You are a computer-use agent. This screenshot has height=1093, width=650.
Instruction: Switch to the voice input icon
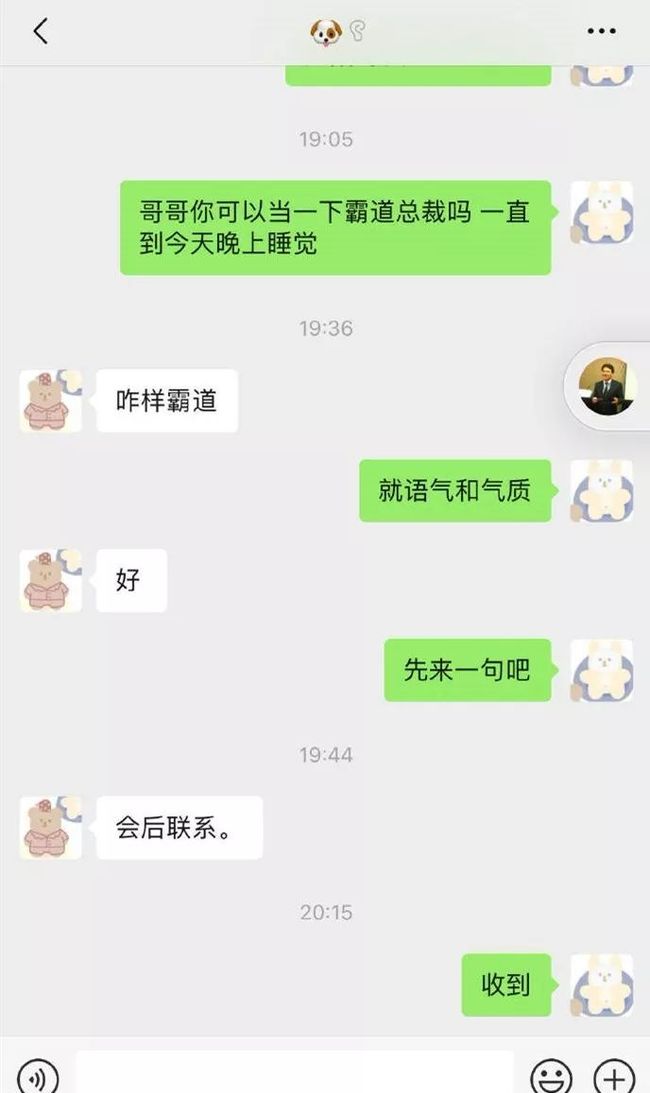(x=38, y=1076)
